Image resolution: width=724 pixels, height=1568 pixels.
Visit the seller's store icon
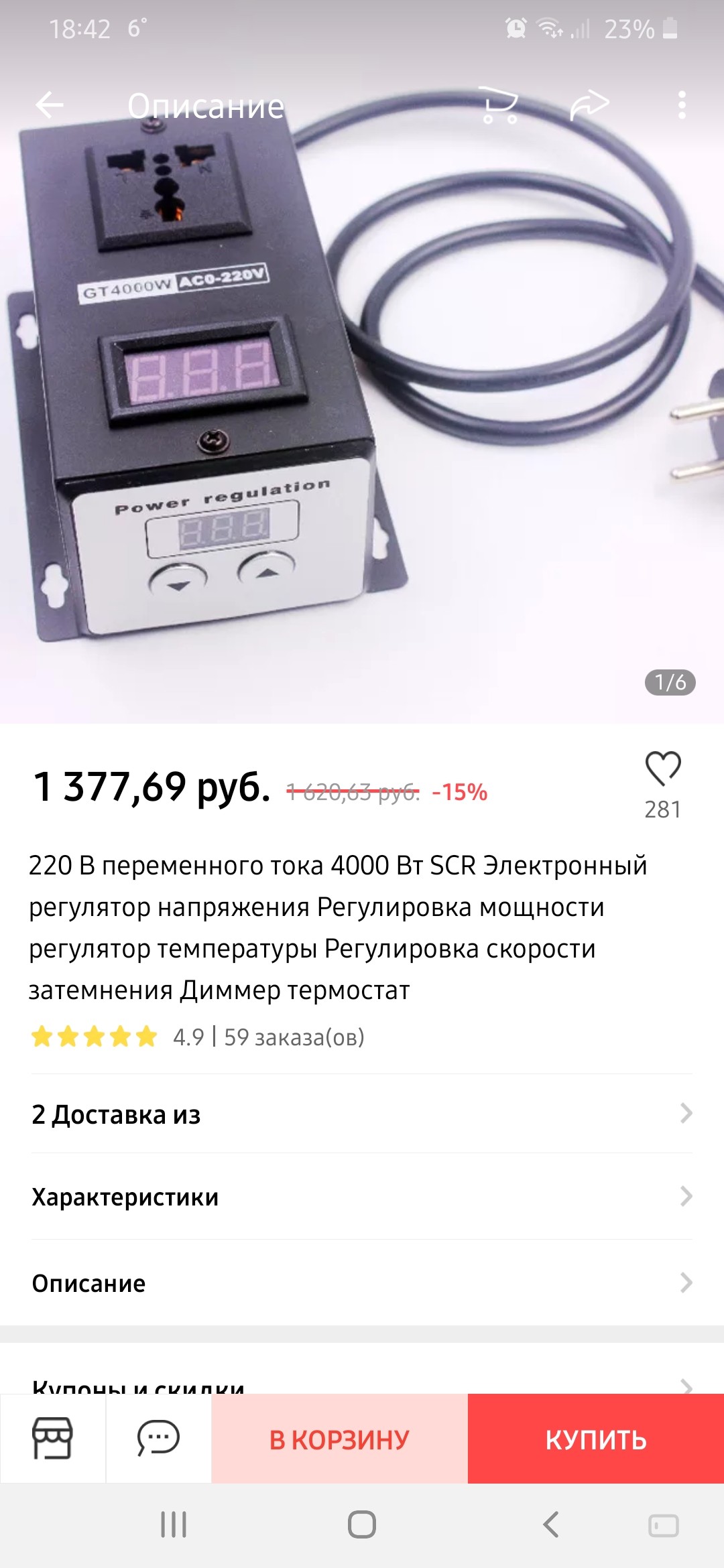click(x=52, y=1439)
